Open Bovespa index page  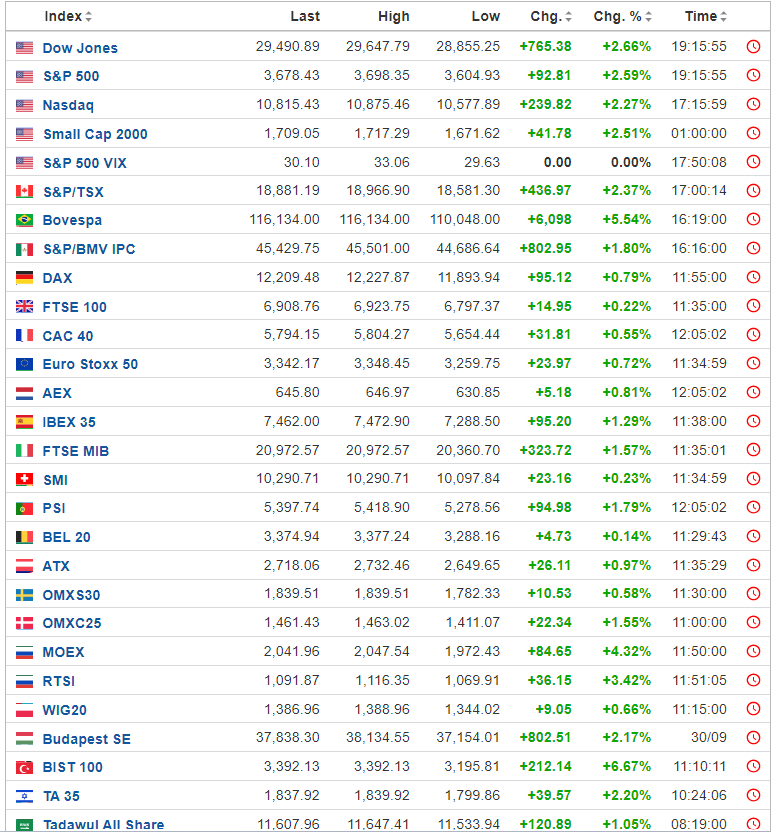point(72,220)
